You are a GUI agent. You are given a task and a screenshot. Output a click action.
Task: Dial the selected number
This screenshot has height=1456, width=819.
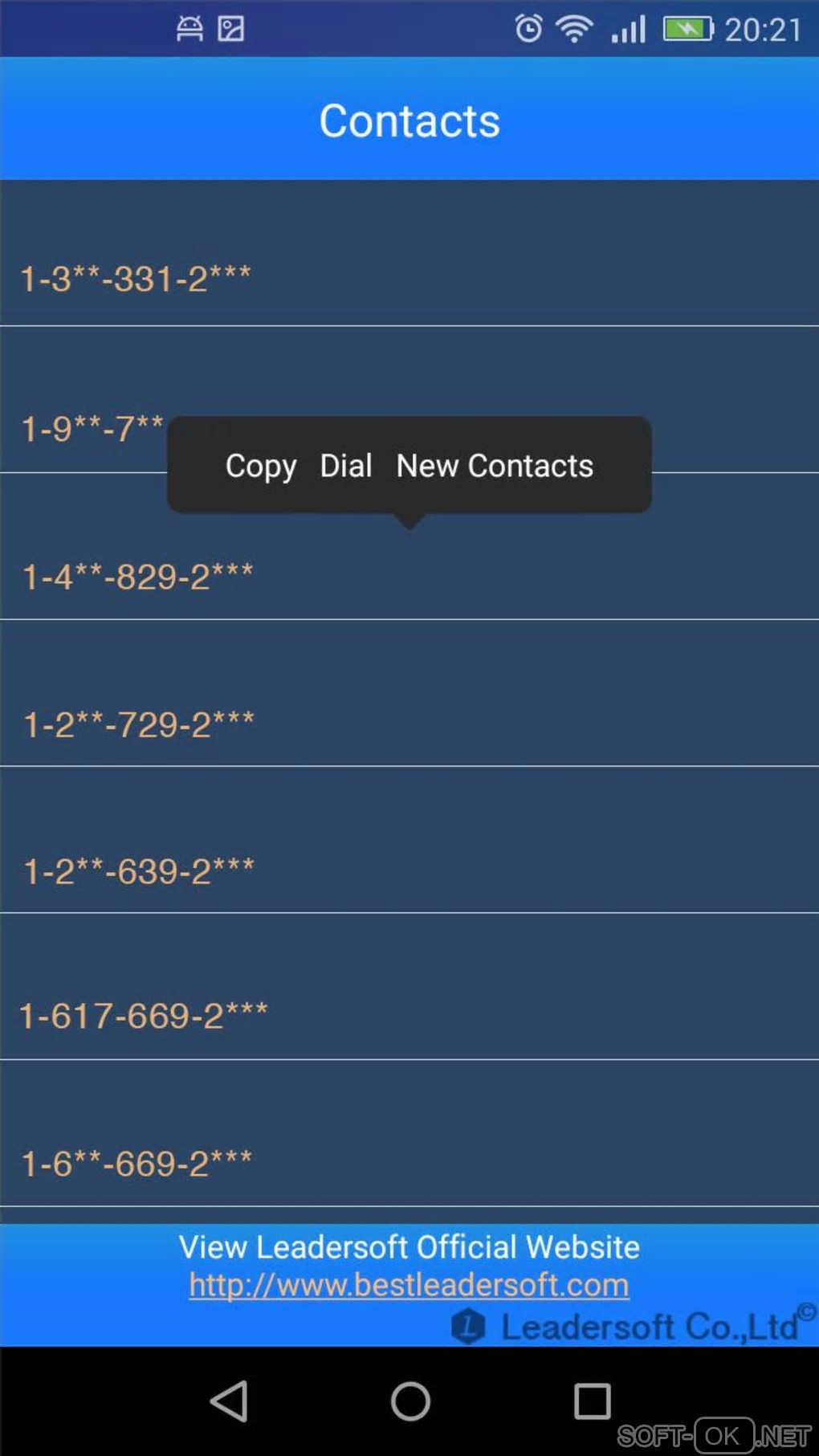(x=346, y=466)
